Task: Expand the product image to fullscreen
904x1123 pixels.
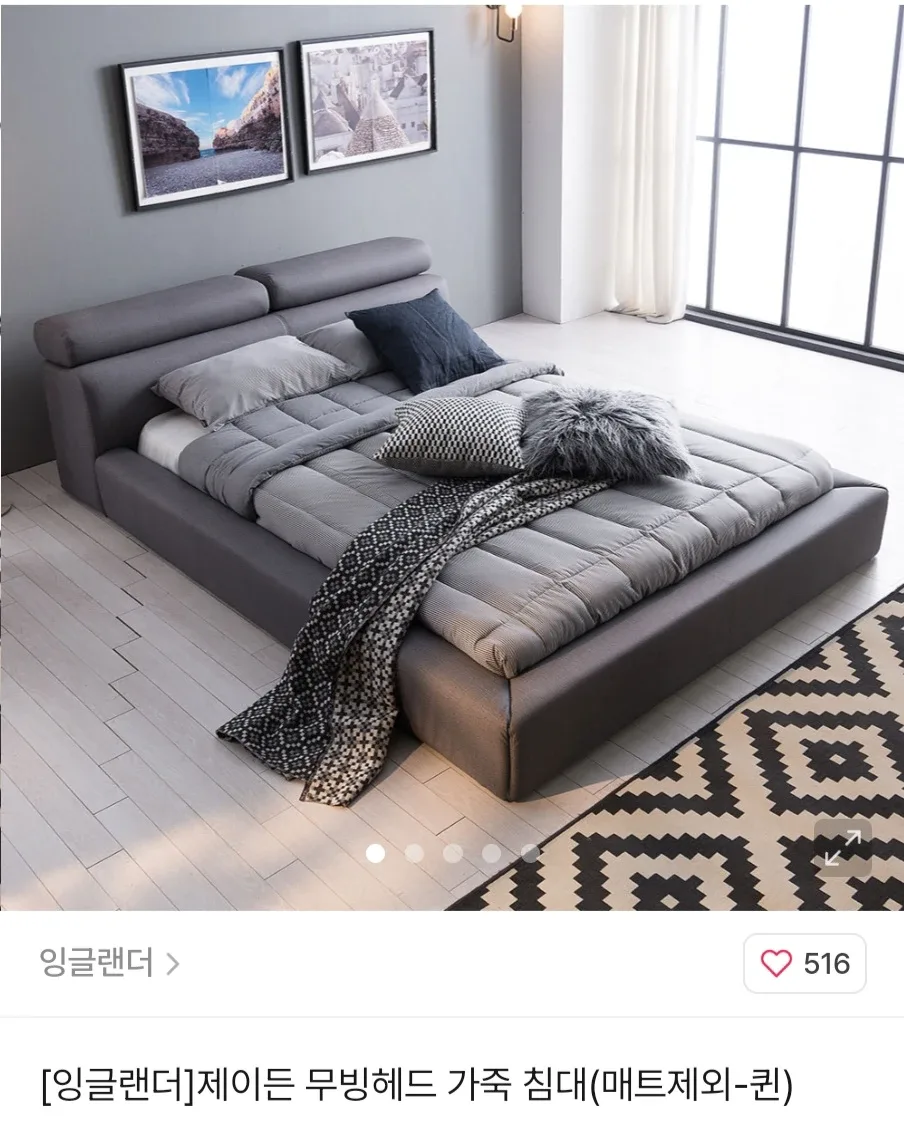Action: point(842,848)
